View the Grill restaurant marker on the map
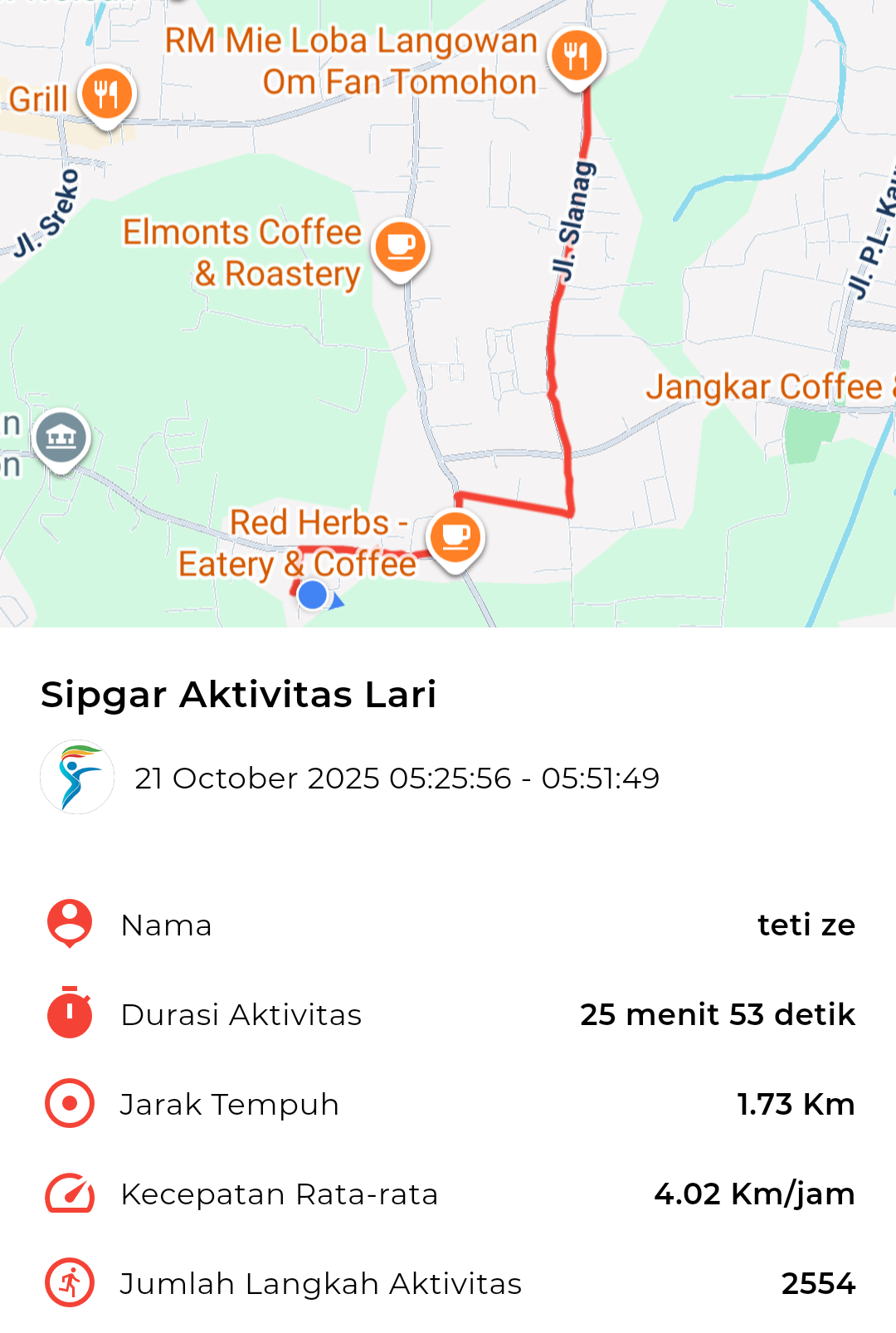896x1333 pixels. tap(107, 95)
